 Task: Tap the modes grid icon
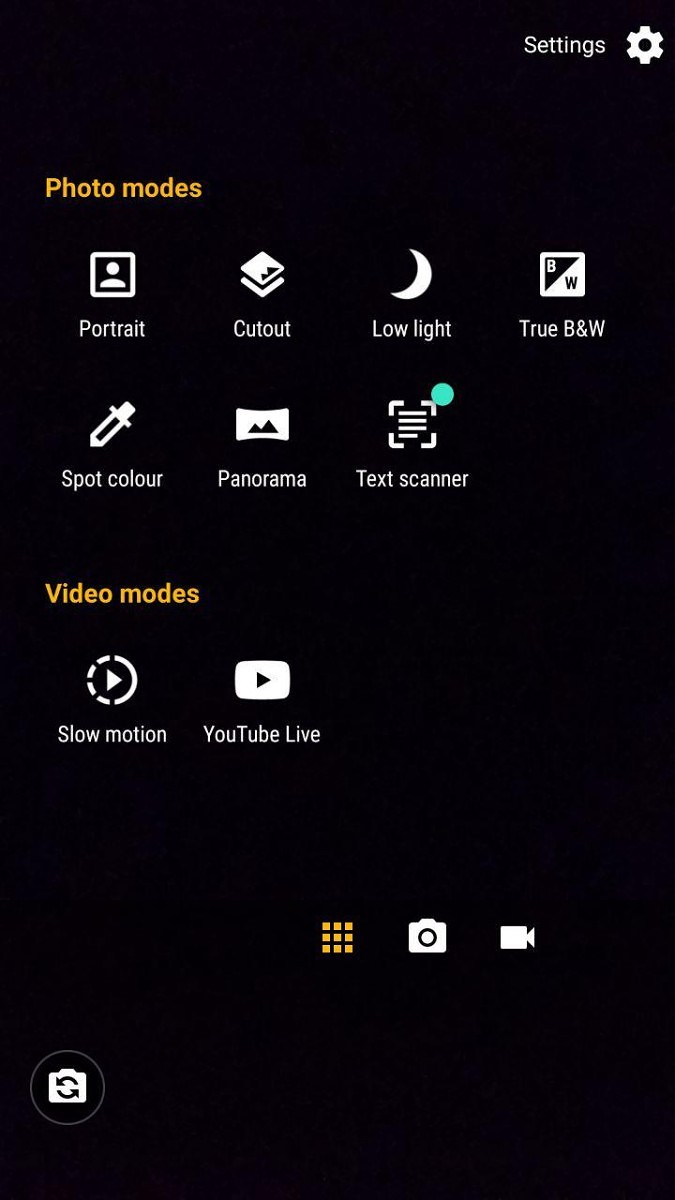[338, 937]
